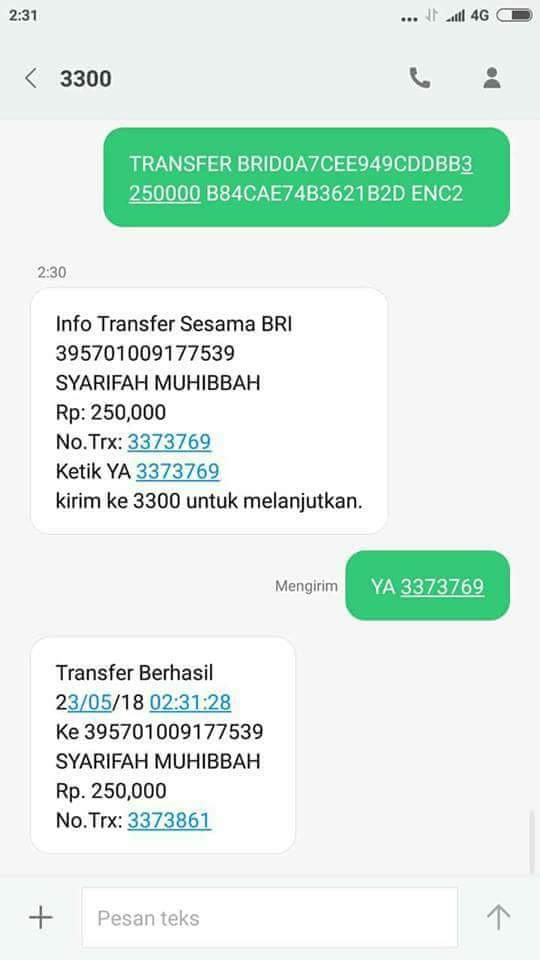Open the No.Trx 3373769 link
The image size is (540, 960).
coord(170,442)
